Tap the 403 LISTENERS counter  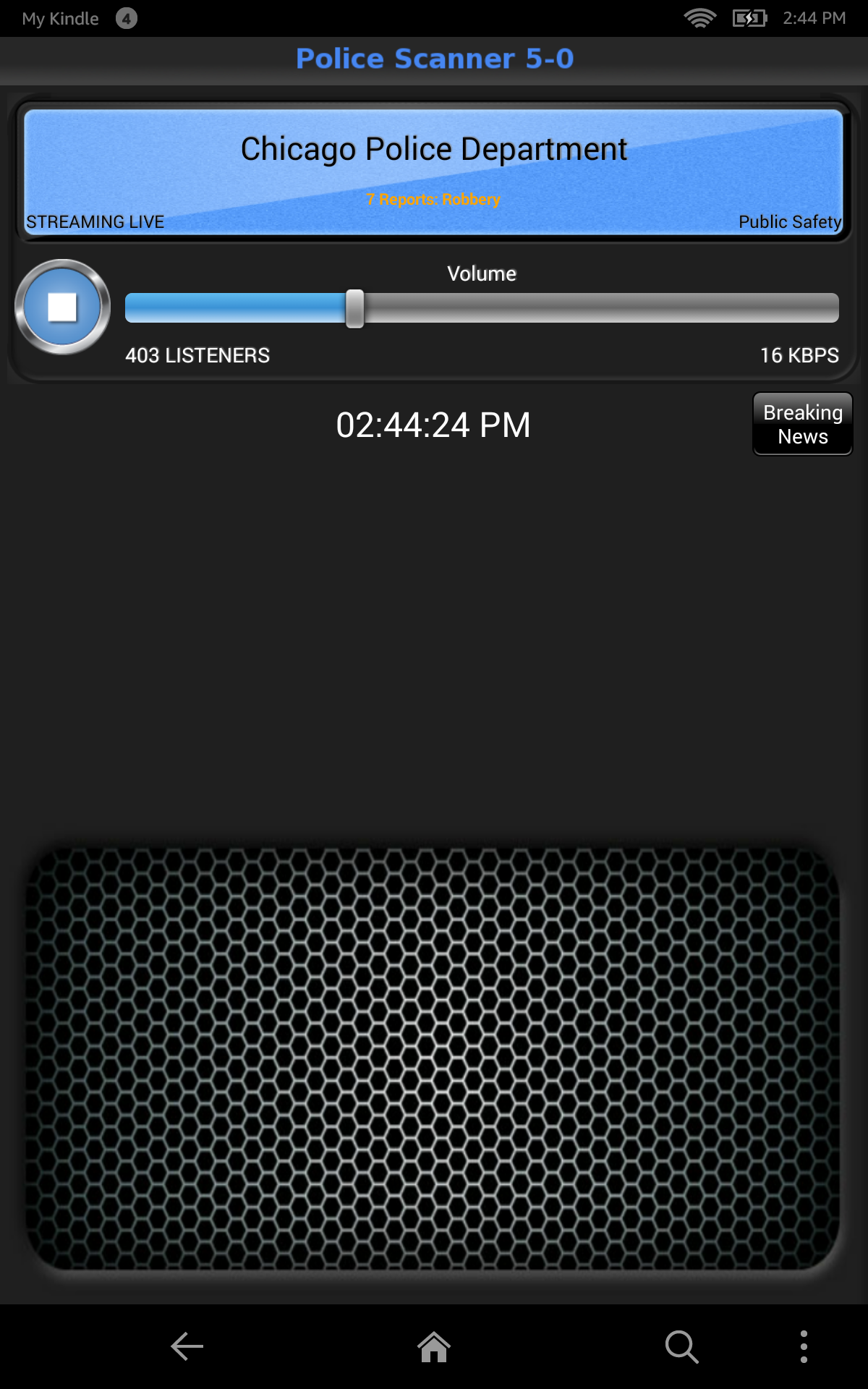coord(197,355)
